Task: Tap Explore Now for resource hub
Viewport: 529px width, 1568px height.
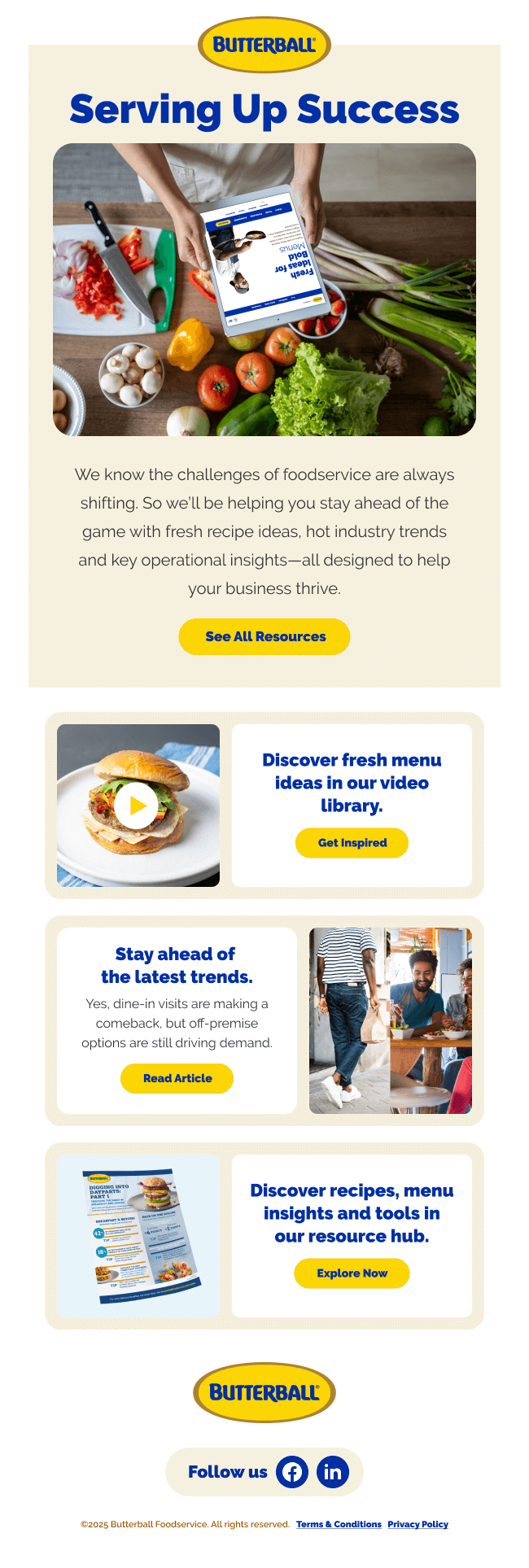Action: [x=352, y=1273]
